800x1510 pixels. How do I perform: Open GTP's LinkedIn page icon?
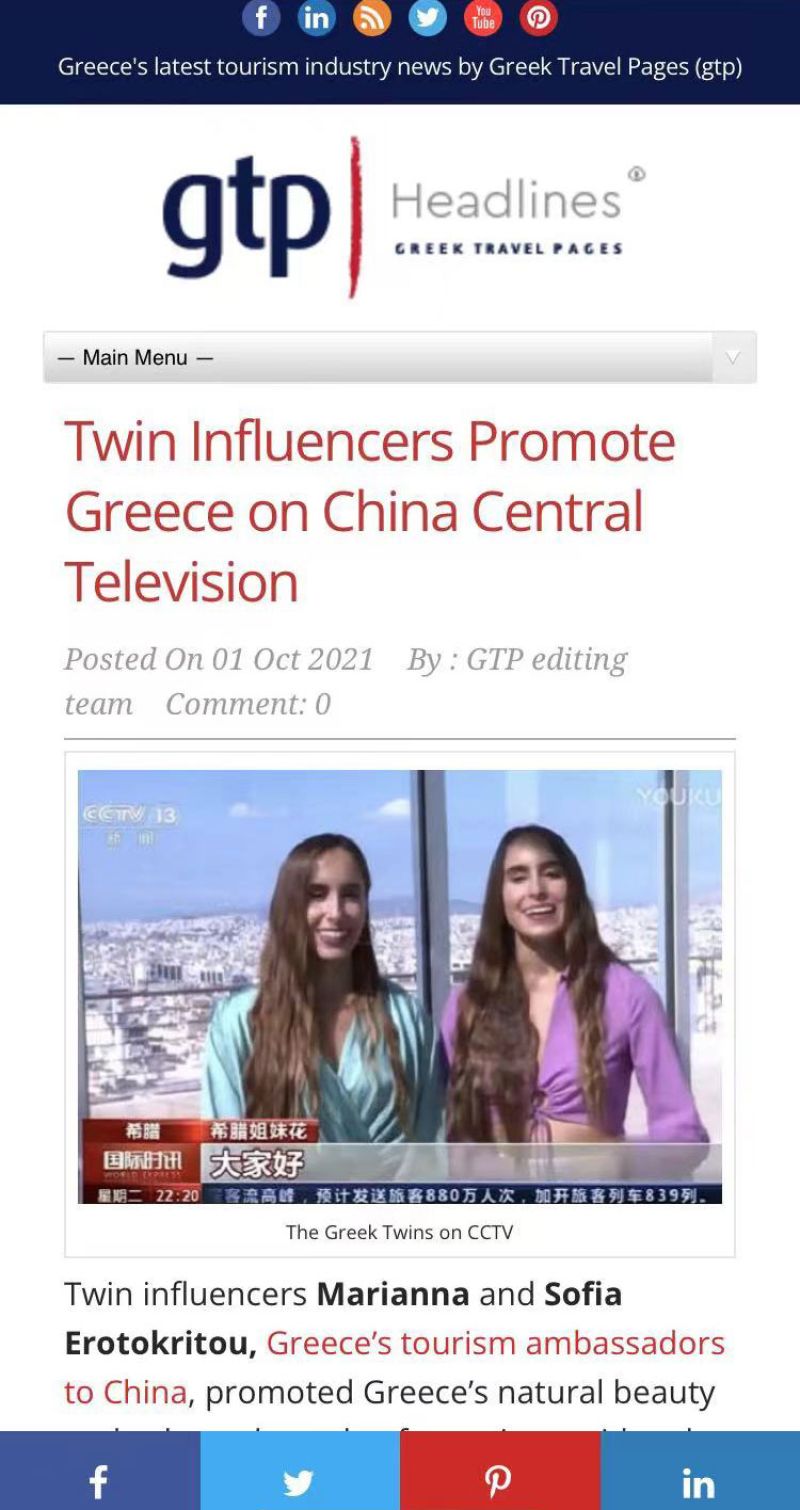[x=317, y=18]
